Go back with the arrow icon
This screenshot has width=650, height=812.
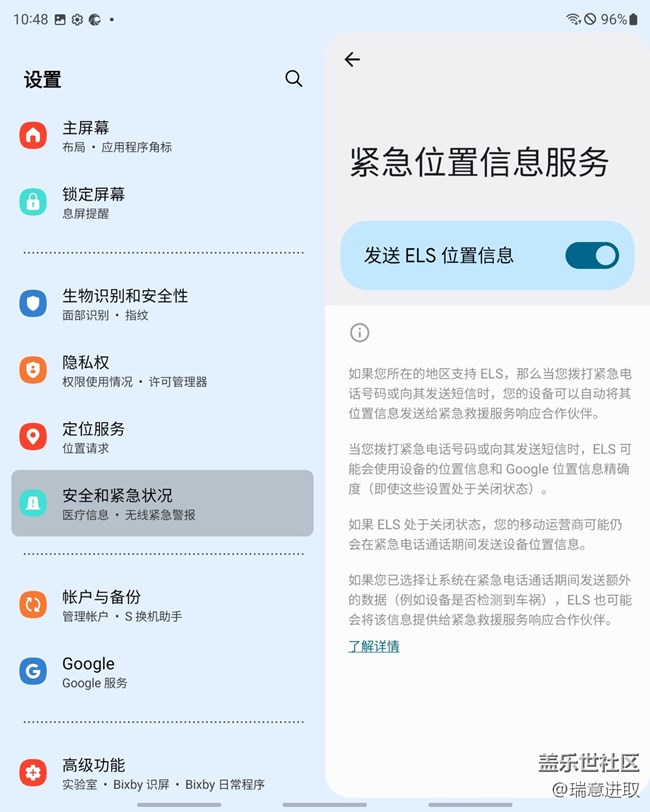tap(352, 59)
